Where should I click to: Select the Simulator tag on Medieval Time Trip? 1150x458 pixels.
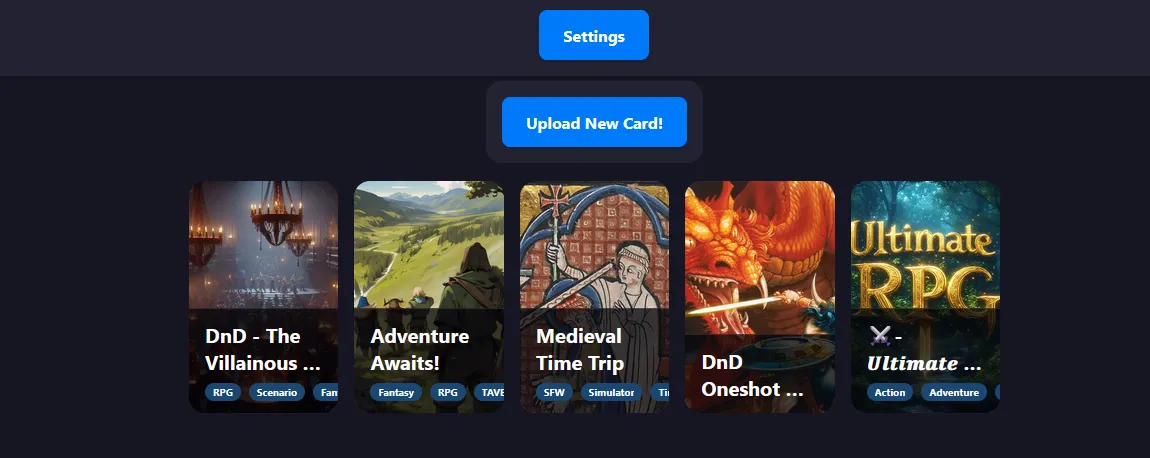coord(611,393)
